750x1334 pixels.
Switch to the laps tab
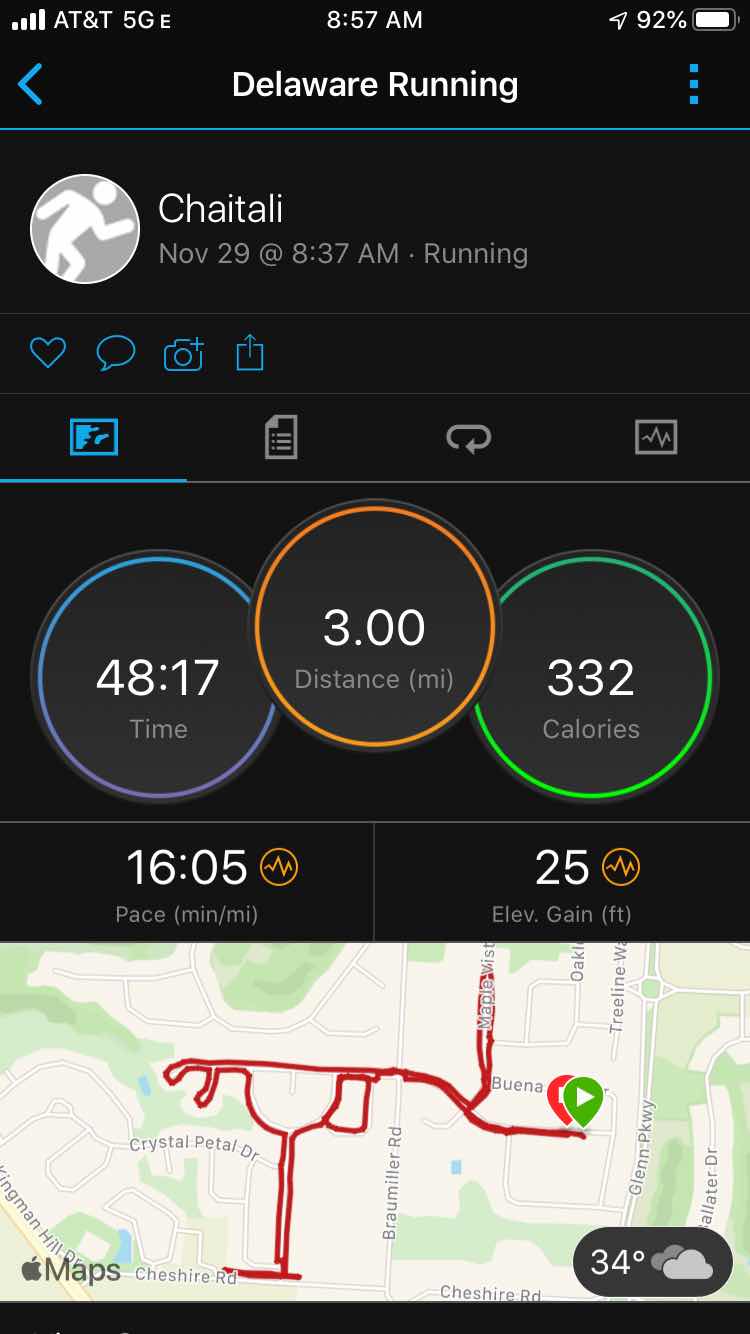[x=468, y=438]
